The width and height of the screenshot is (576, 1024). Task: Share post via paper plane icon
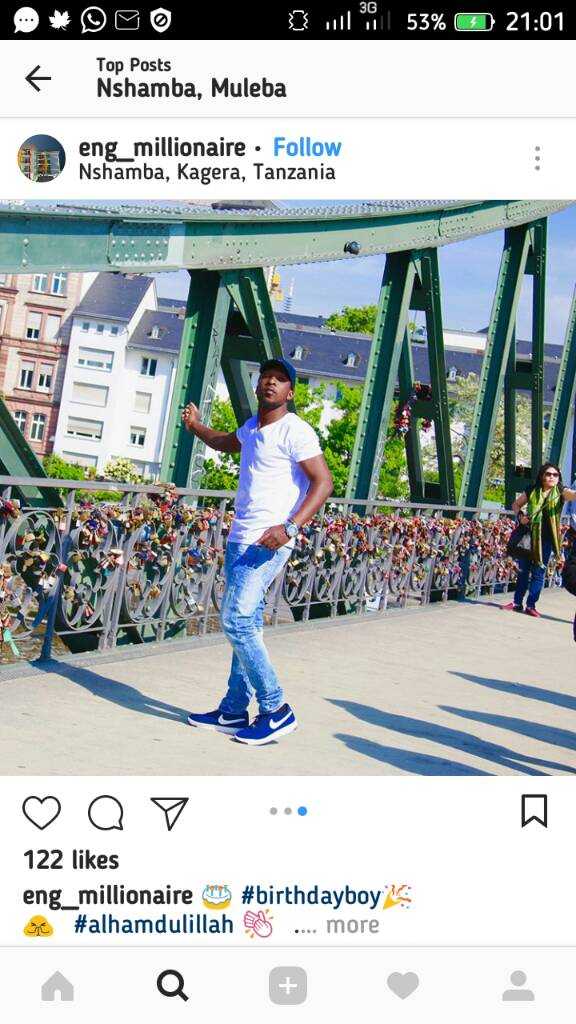(x=169, y=812)
